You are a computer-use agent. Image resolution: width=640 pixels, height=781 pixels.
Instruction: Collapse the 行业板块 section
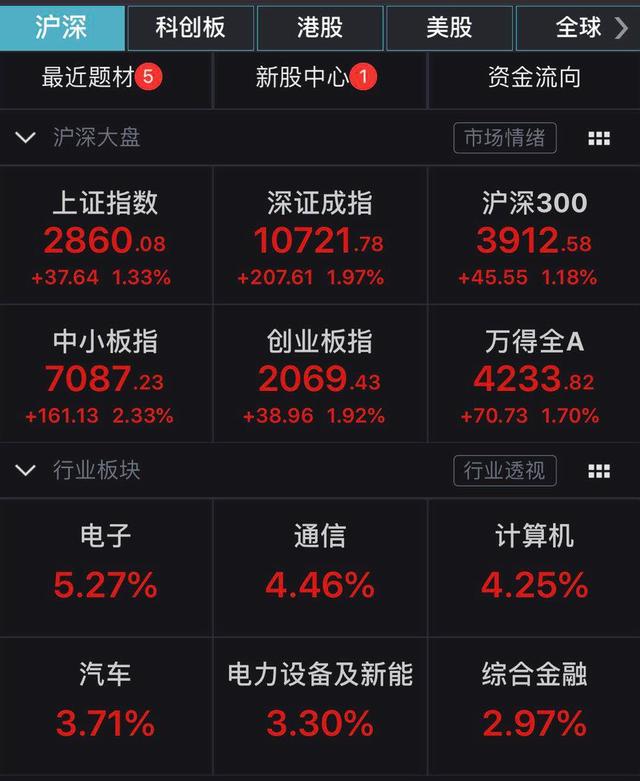coord(26,470)
